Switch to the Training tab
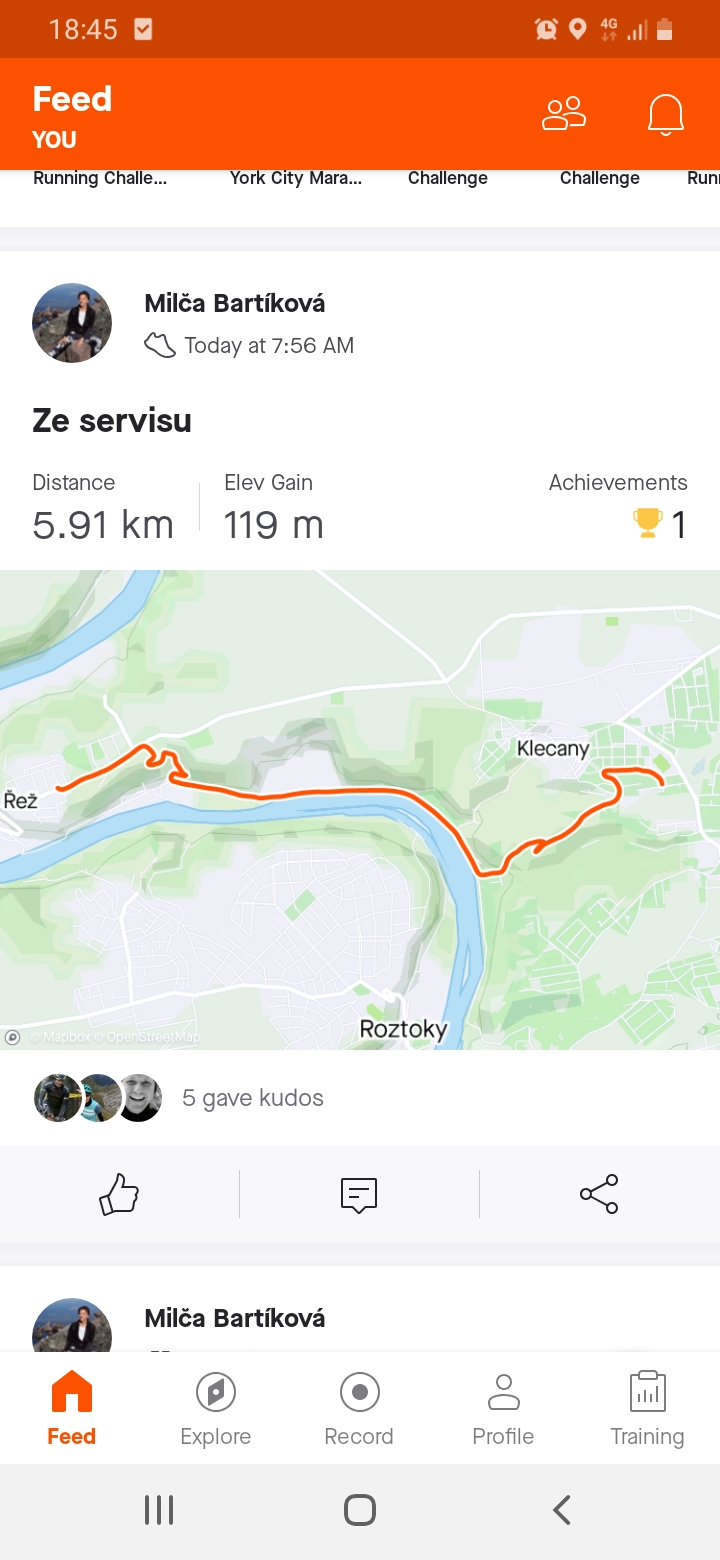This screenshot has width=720, height=1560. click(x=648, y=1410)
